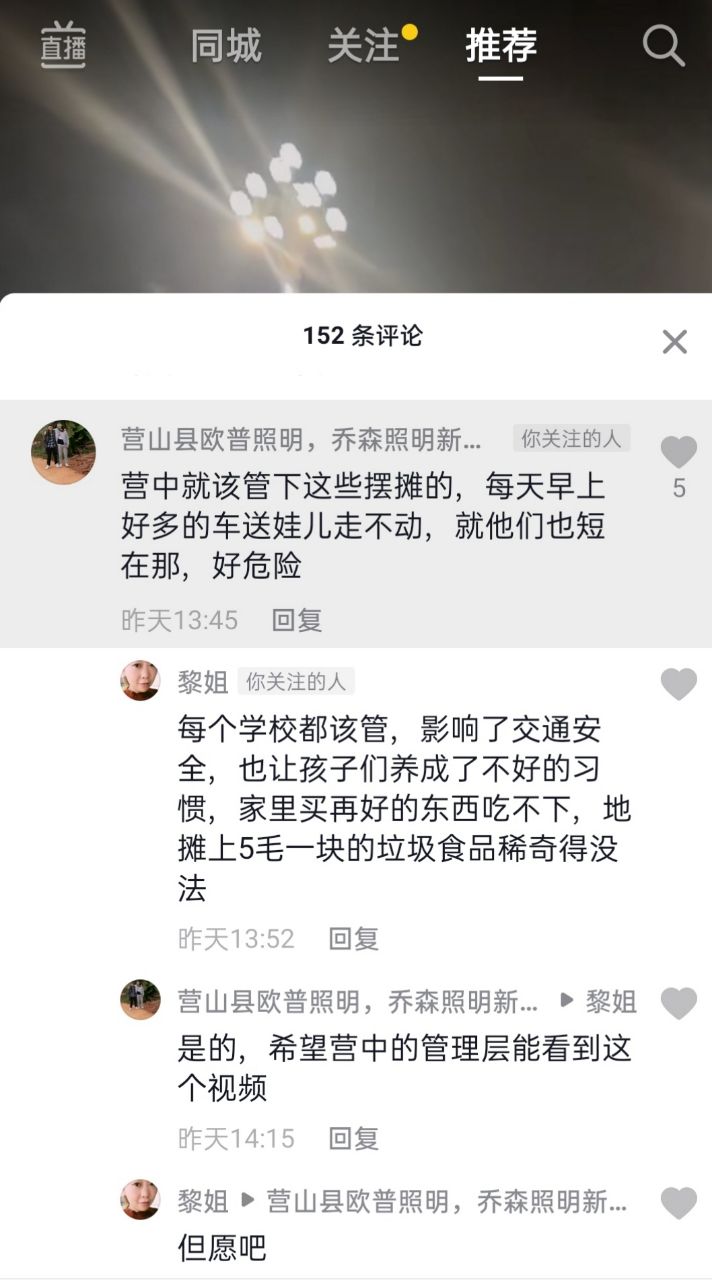The height and width of the screenshot is (1280, 712).
Task: Reply to the comment posted 昨天14:15
Action: pyautogui.click(x=354, y=1138)
